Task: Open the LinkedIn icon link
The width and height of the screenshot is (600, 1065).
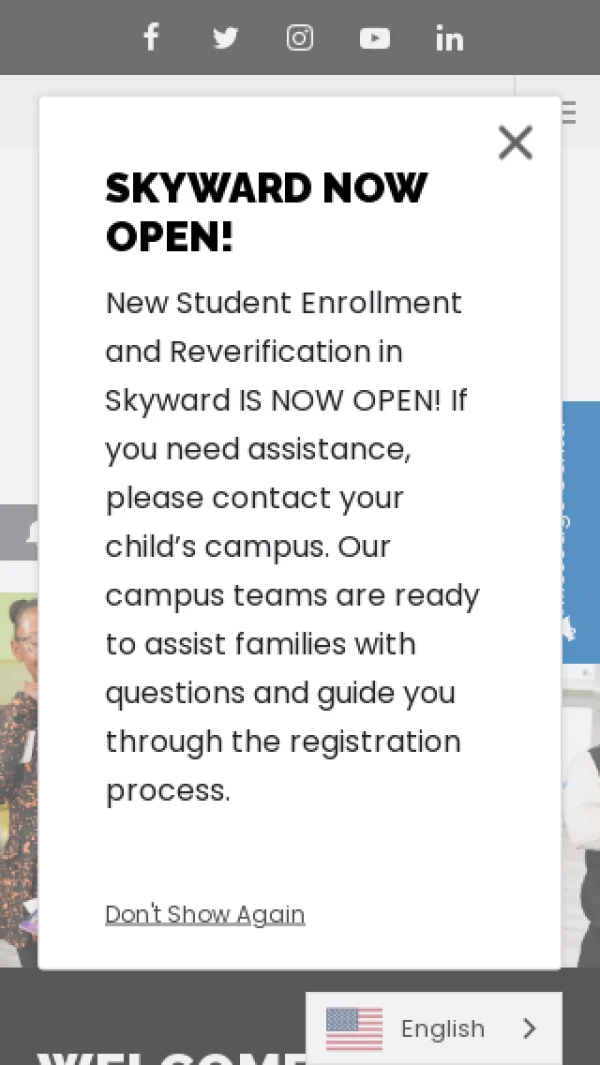Action: tap(449, 38)
